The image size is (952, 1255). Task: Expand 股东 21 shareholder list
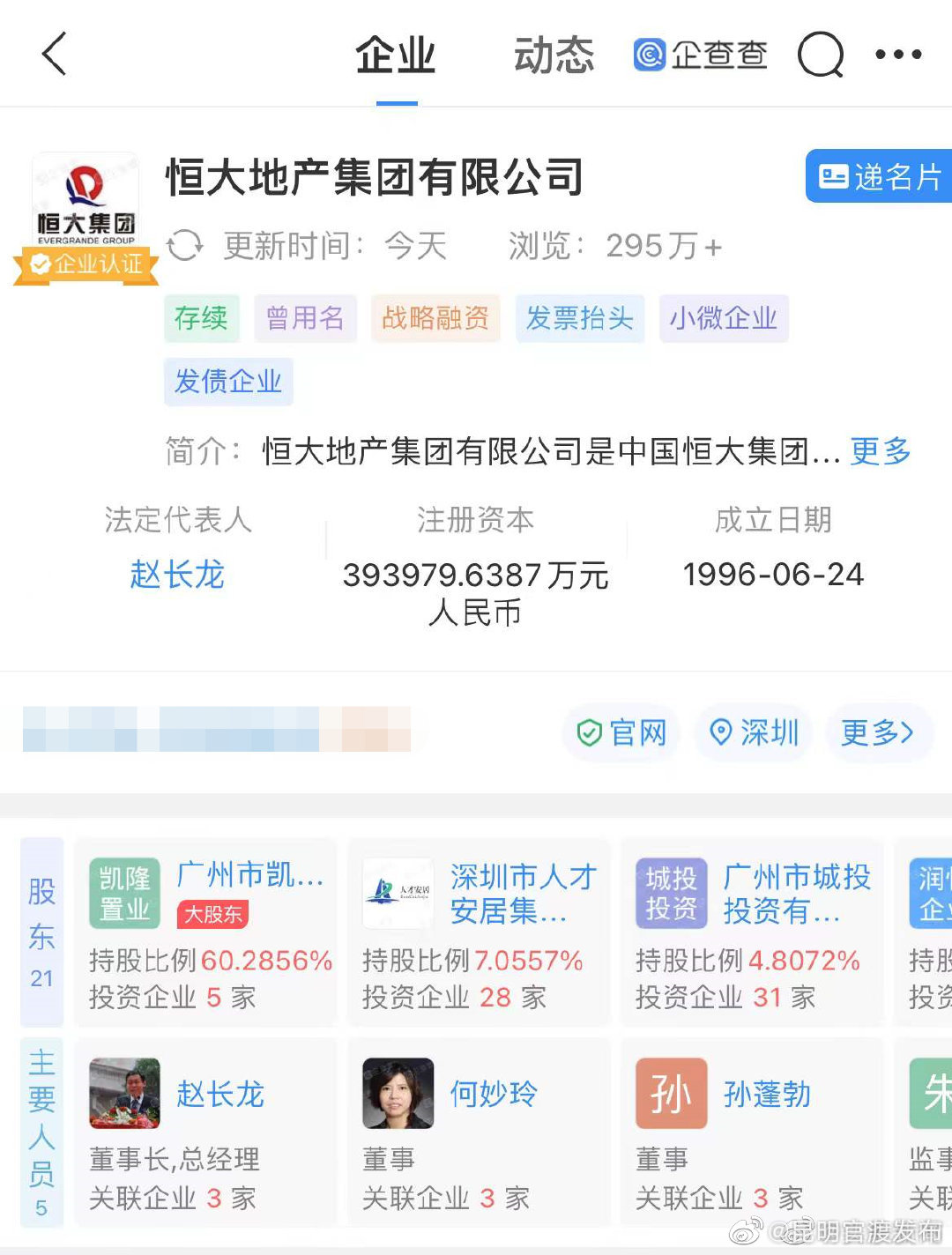[41, 930]
